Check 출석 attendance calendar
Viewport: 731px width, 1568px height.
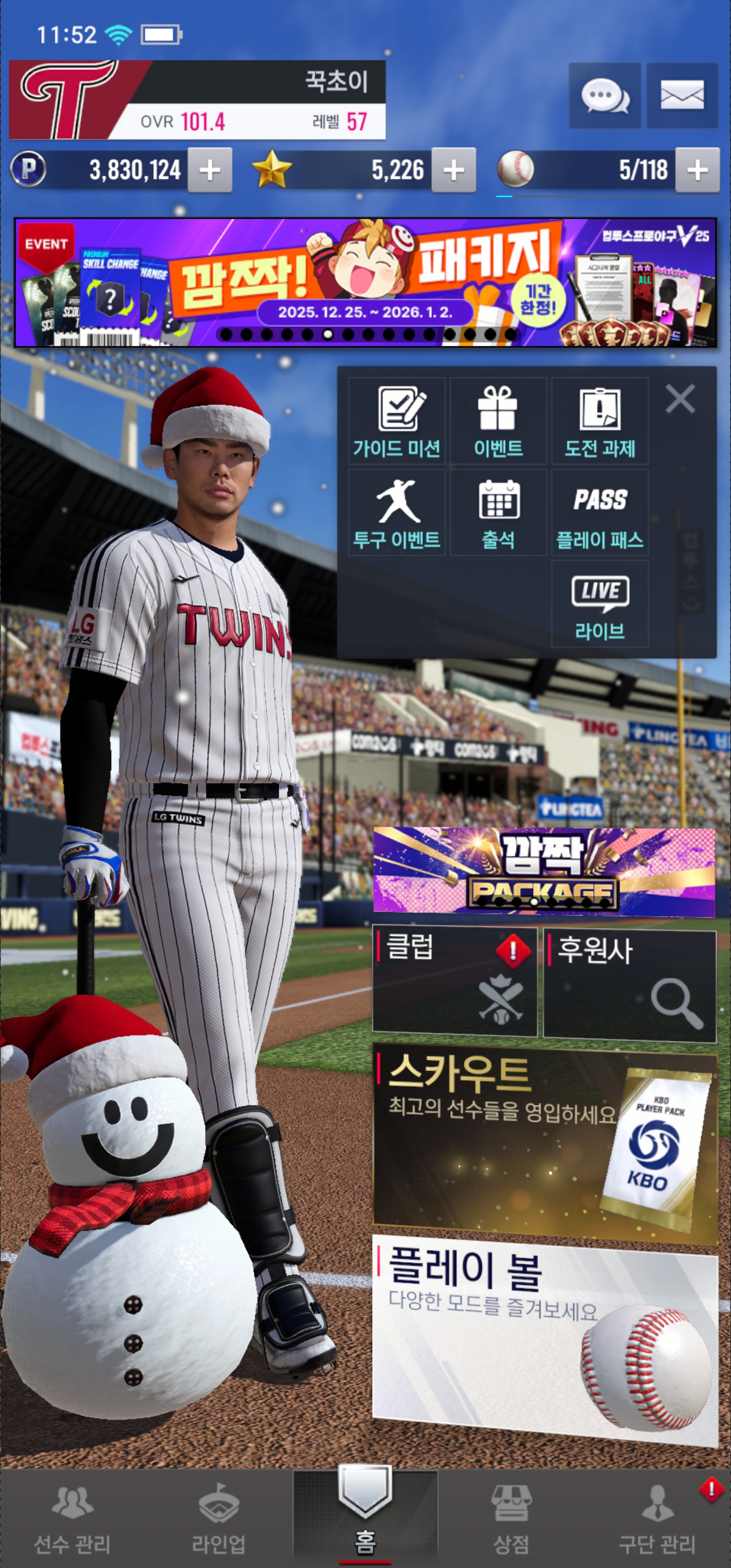498,512
